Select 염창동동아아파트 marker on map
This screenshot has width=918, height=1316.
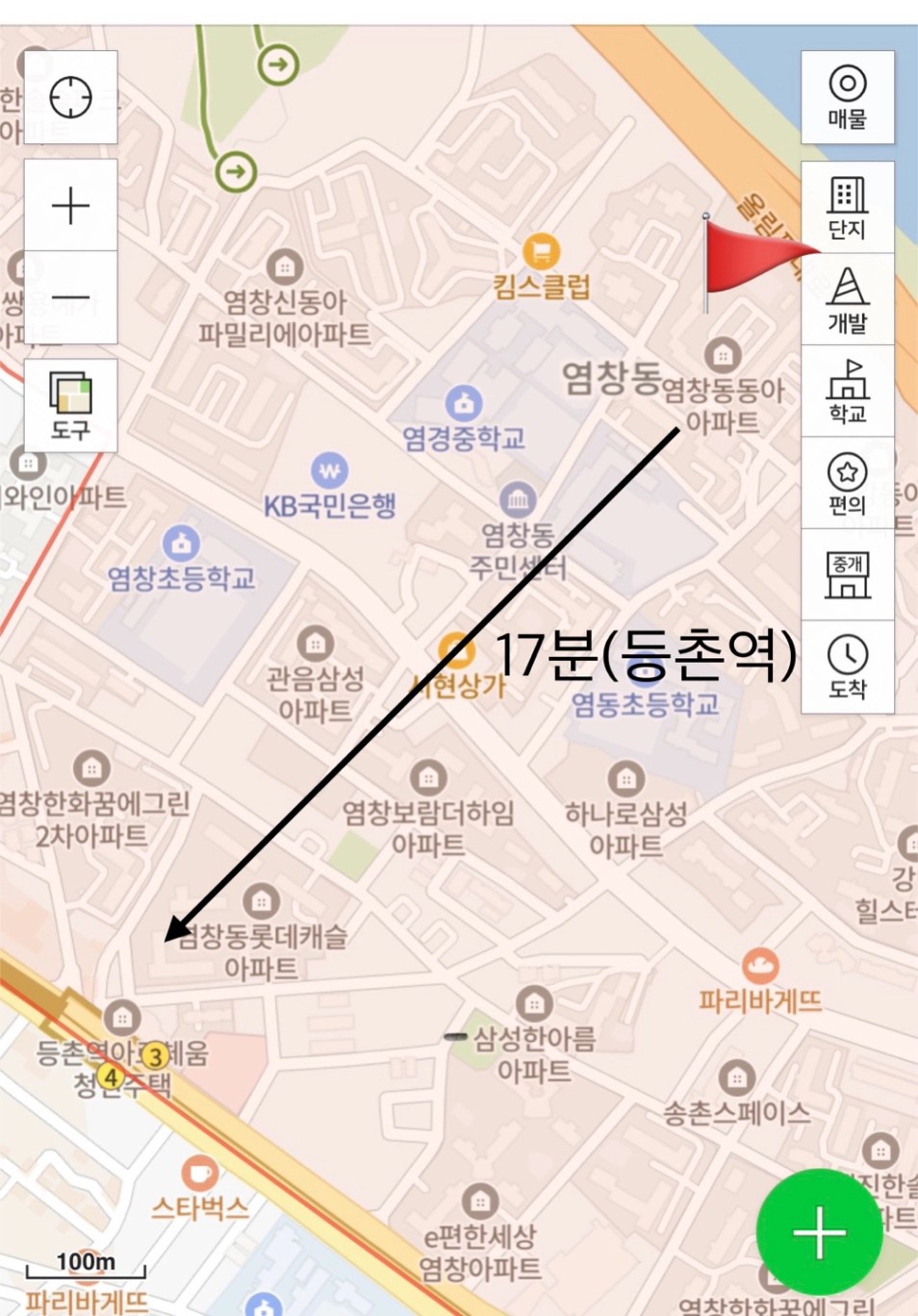pos(723,355)
